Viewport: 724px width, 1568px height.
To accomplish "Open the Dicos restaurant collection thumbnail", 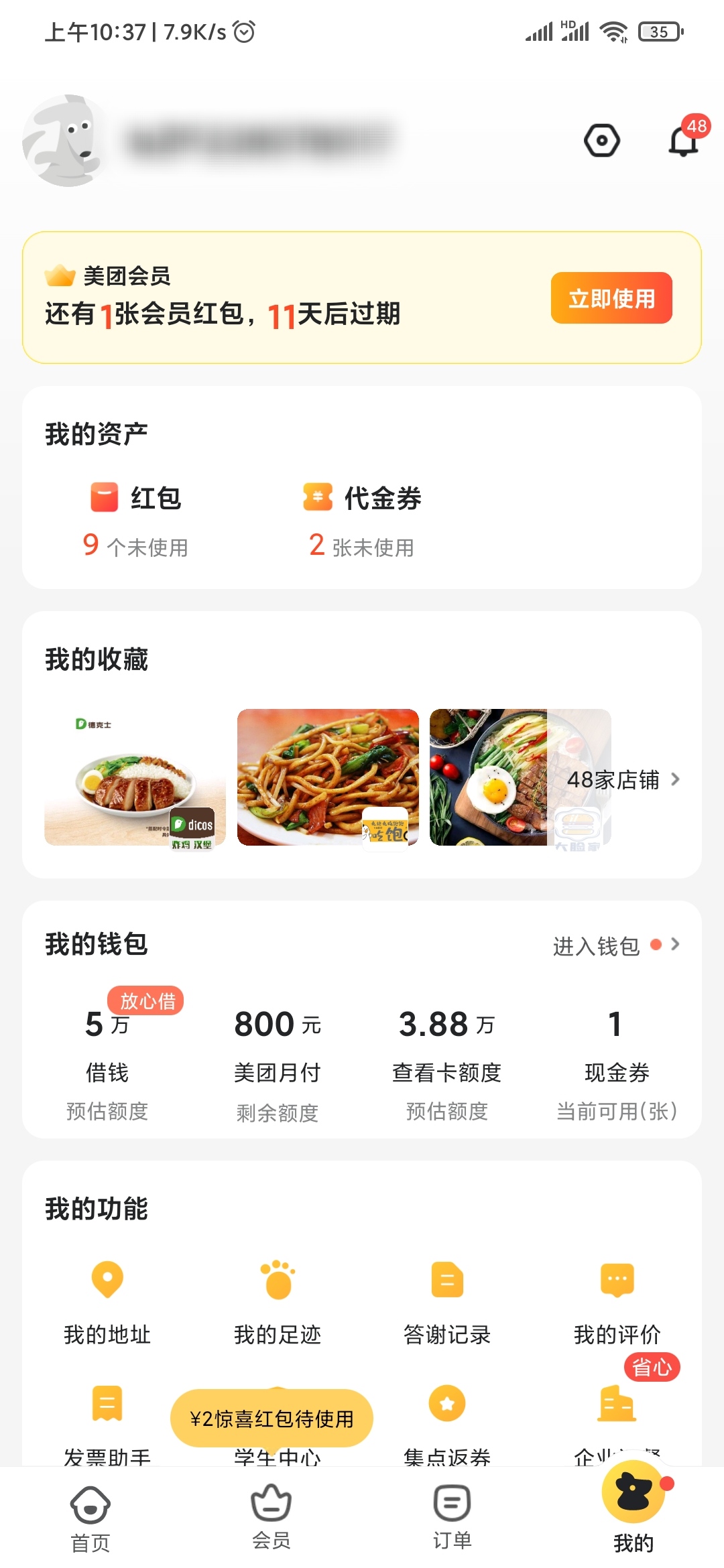I will click(x=135, y=779).
